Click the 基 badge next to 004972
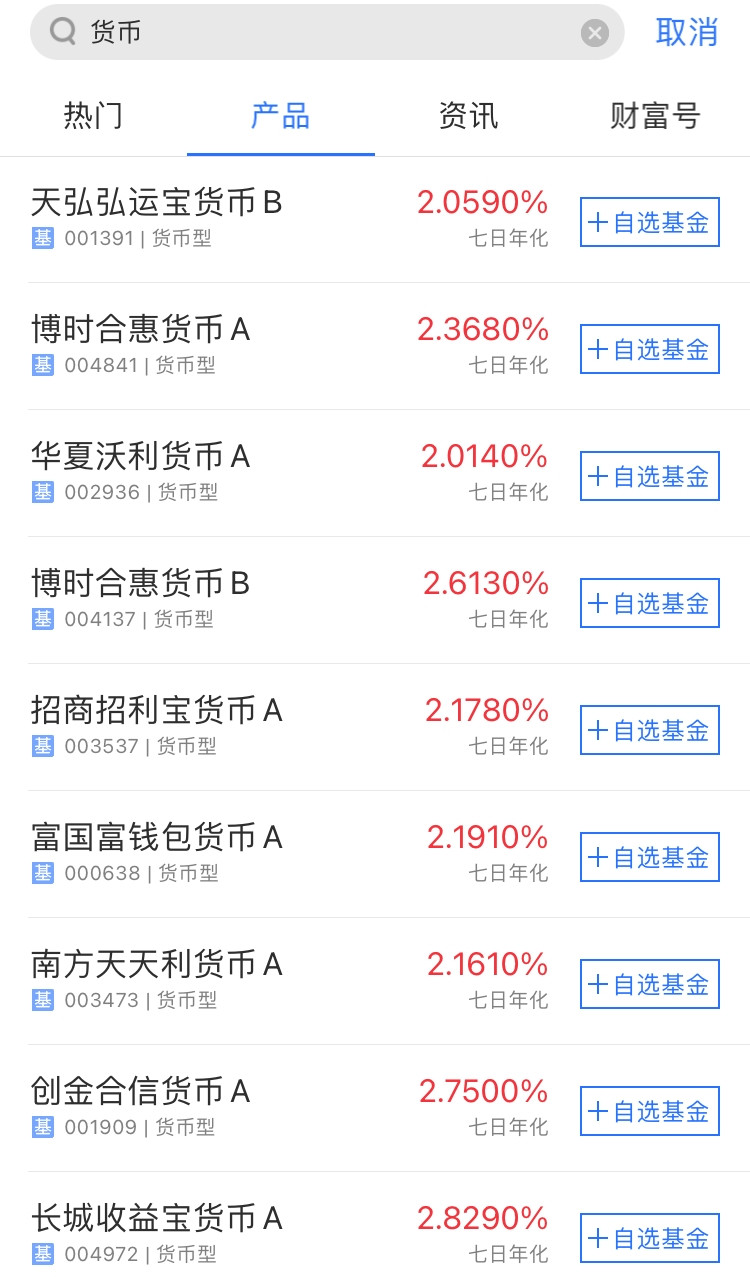 tap(42, 1254)
